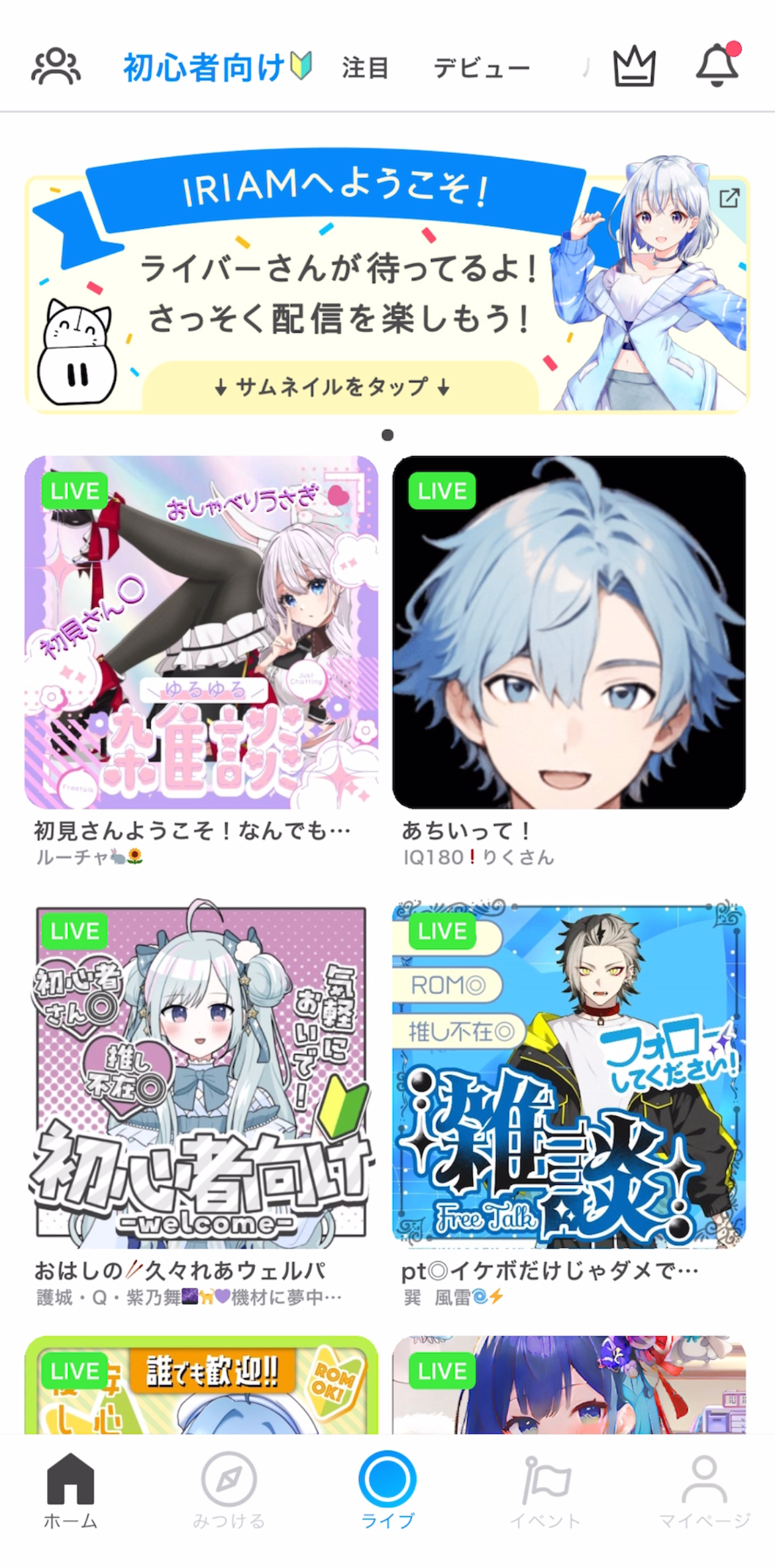This screenshot has height=1568, width=775.
Task: Open the おはしの久々れあウェルパ live stream
Action: point(201,1072)
